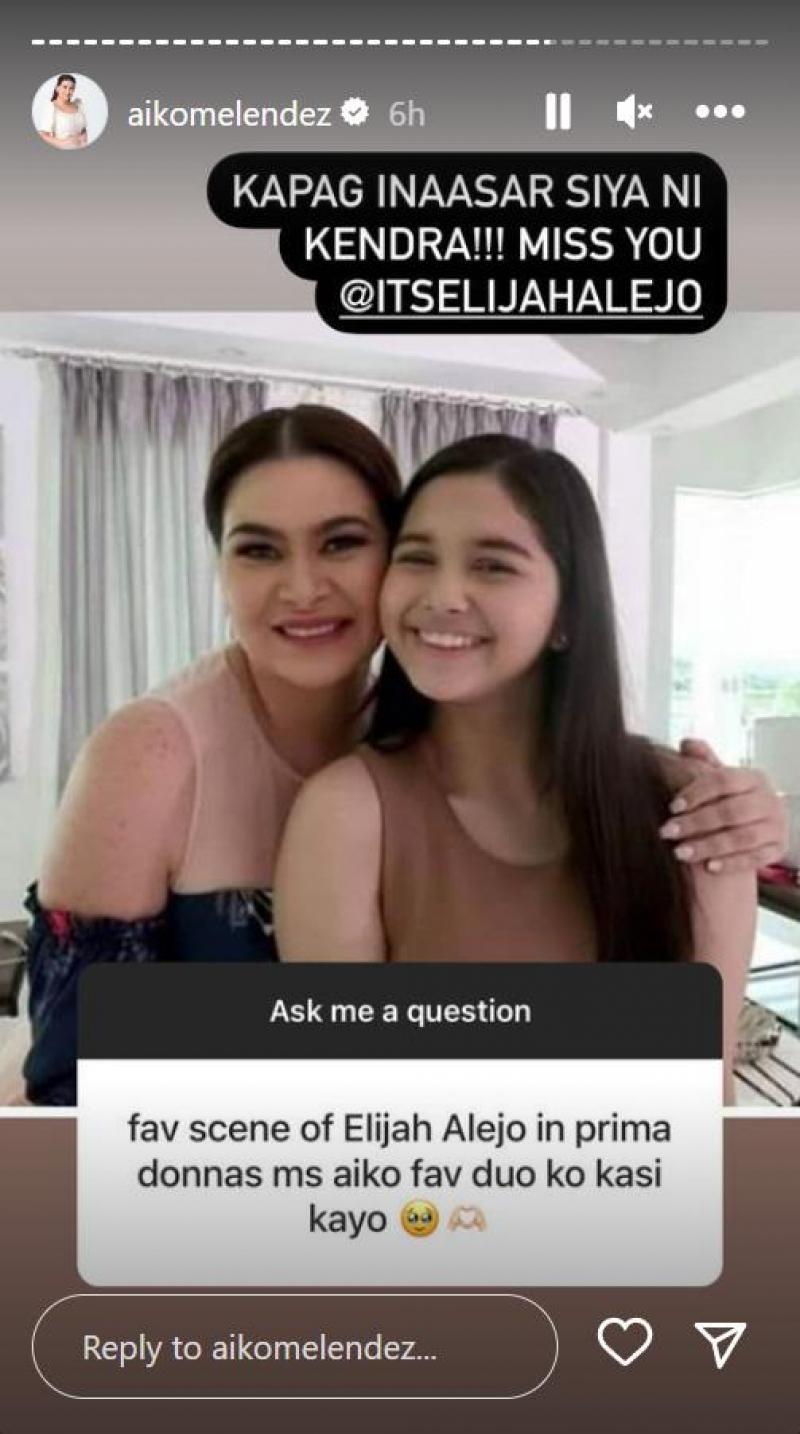The width and height of the screenshot is (800, 1434).
Task: Open aikomelendez profile picture
Action: click(69, 112)
